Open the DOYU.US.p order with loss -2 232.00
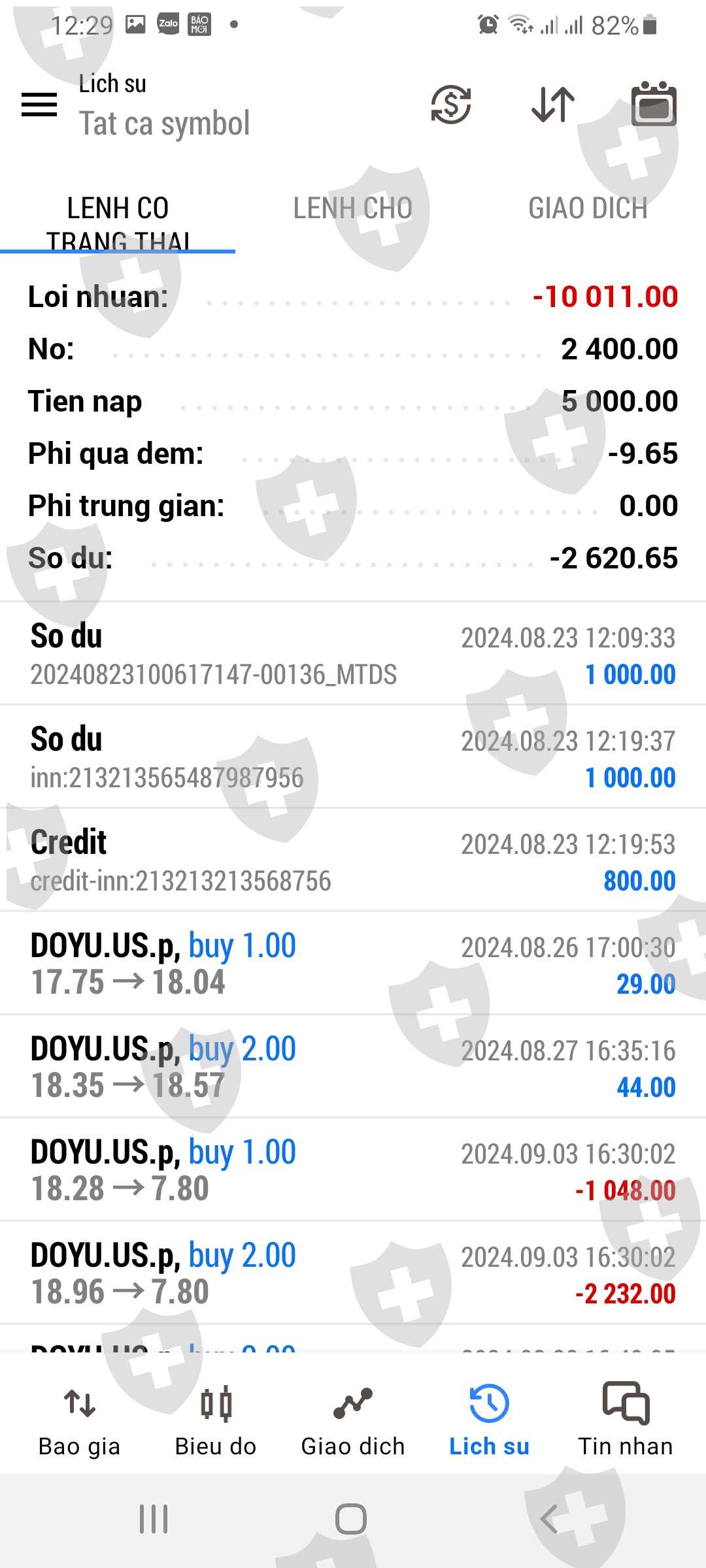706x1568 pixels. click(353, 1273)
